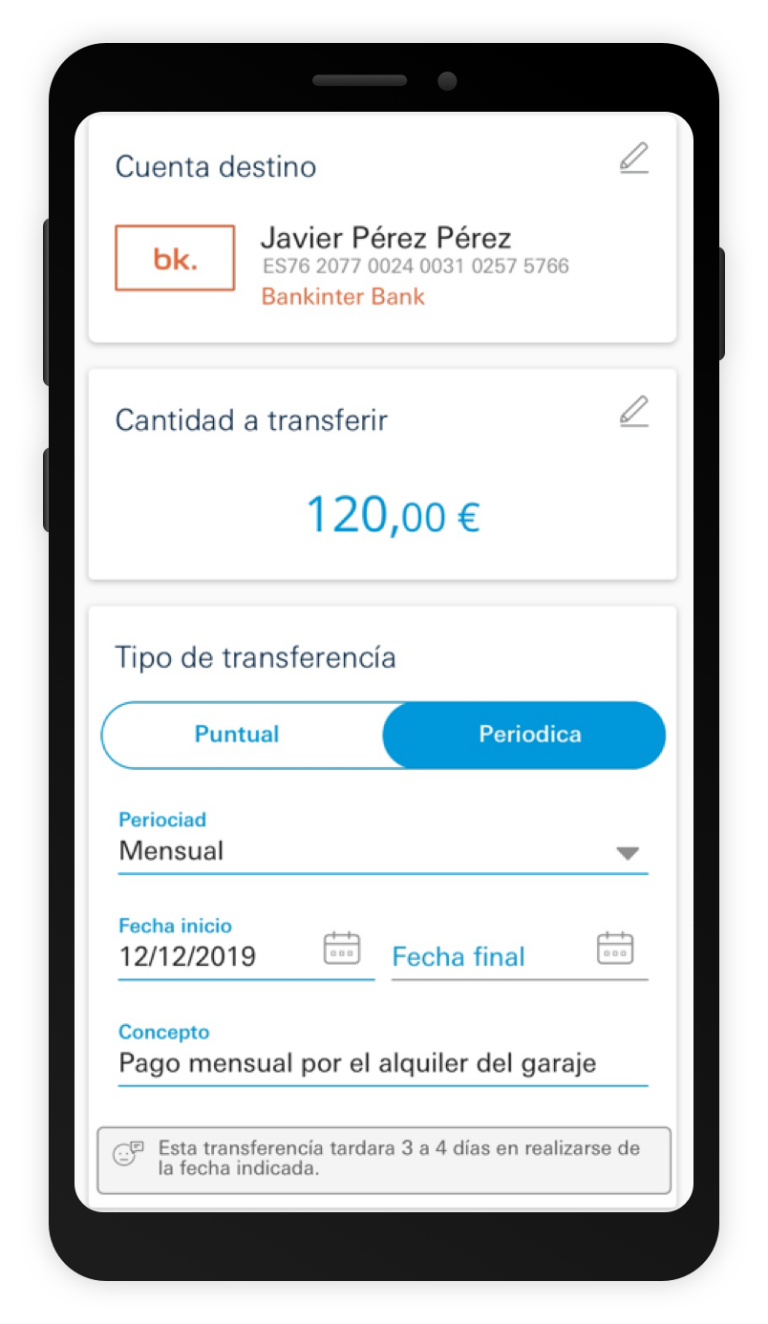Expand the Mensual periodicity dropdown
This screenshot has width=768, height=1324.
pos(626,853)
